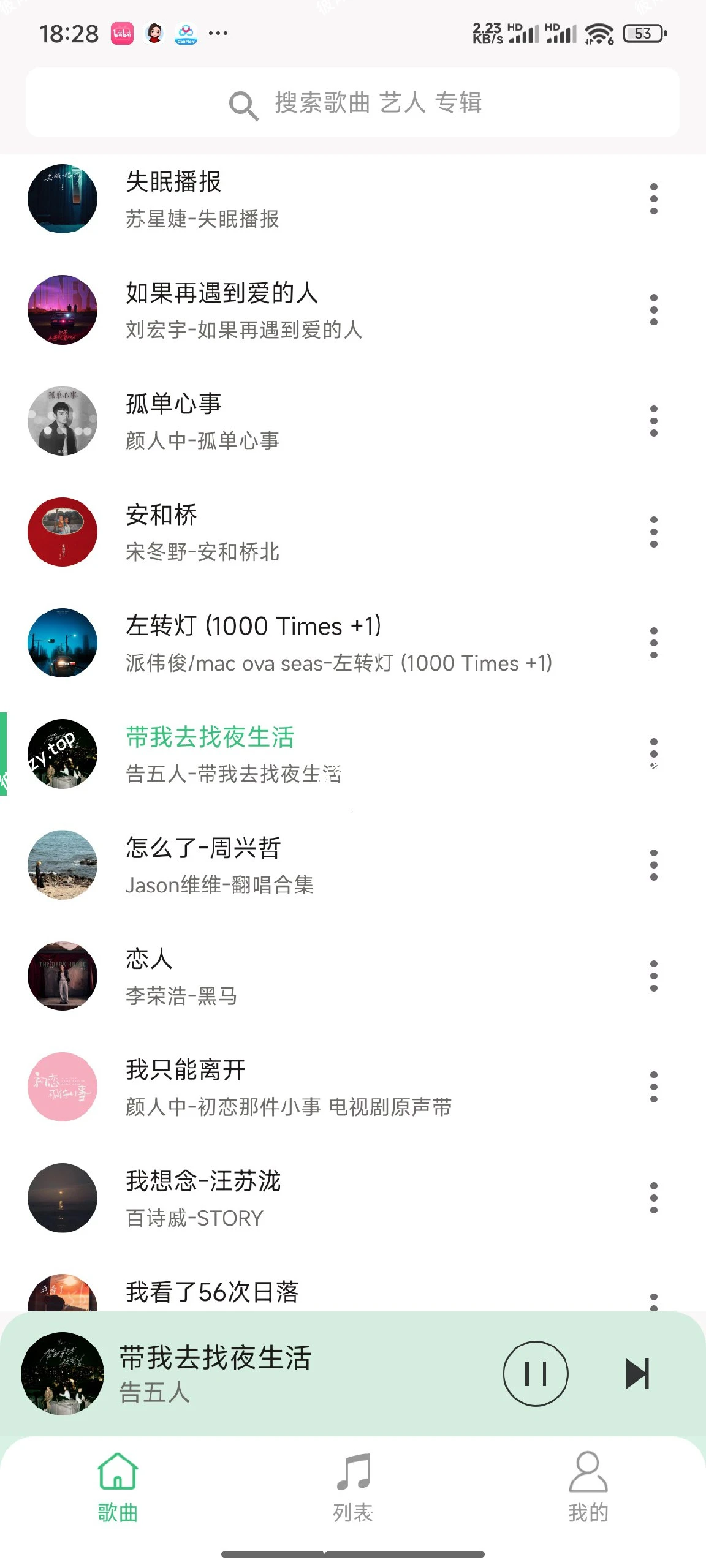Skip to the next track
Screen dimensions: 706x1568
pyautogui.click(x=638, y=1373)
